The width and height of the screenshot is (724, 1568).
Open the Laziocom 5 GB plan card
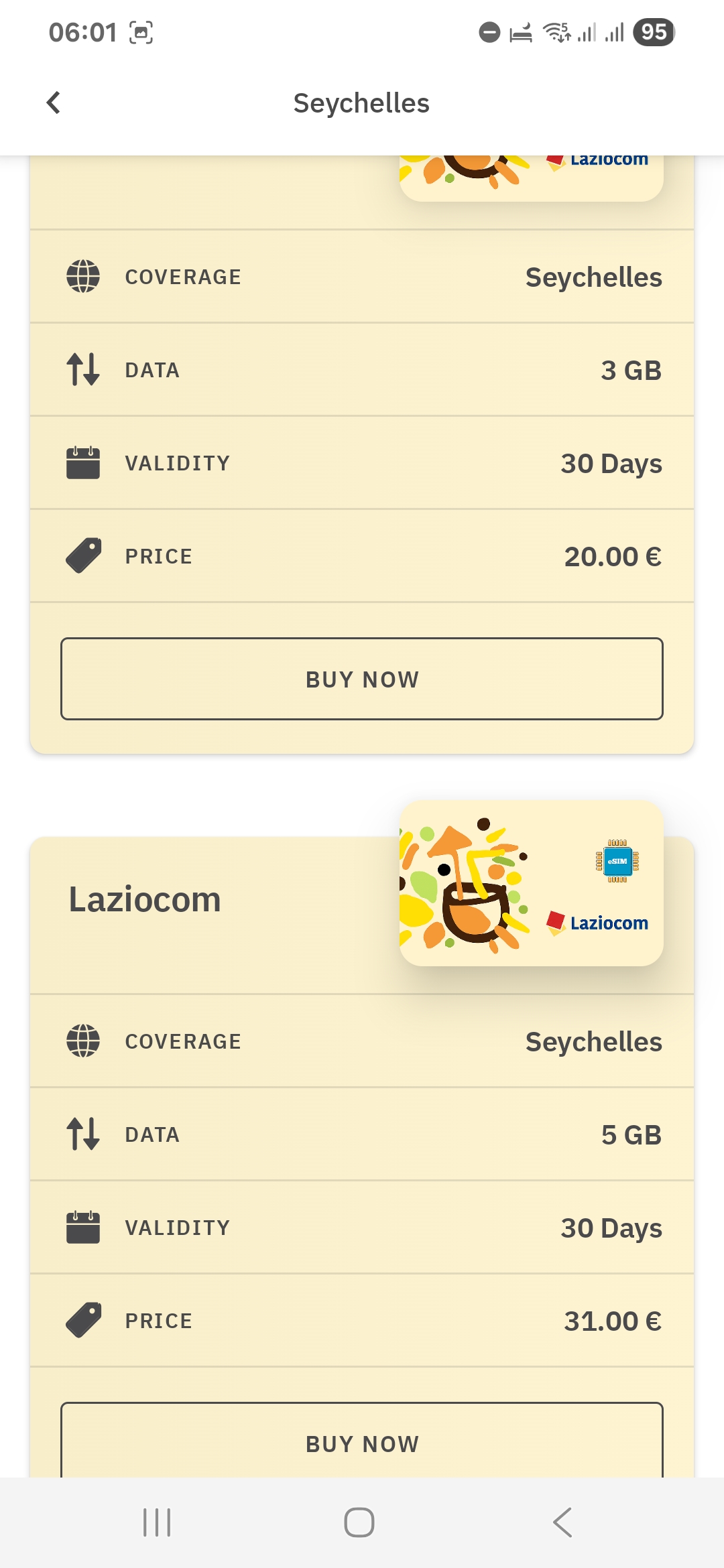[362, 1157]
